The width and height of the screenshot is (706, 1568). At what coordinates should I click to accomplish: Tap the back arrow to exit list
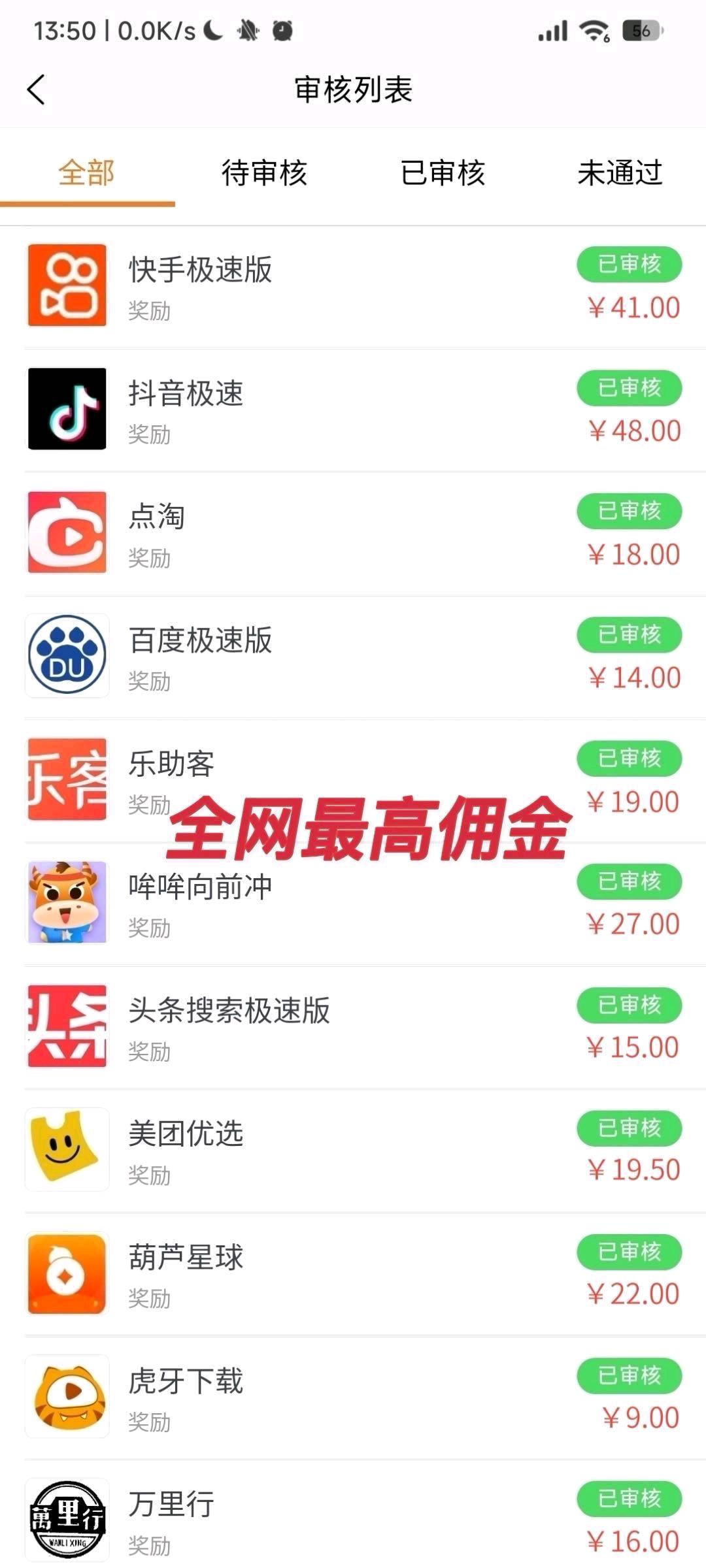[x=37, y=89]
